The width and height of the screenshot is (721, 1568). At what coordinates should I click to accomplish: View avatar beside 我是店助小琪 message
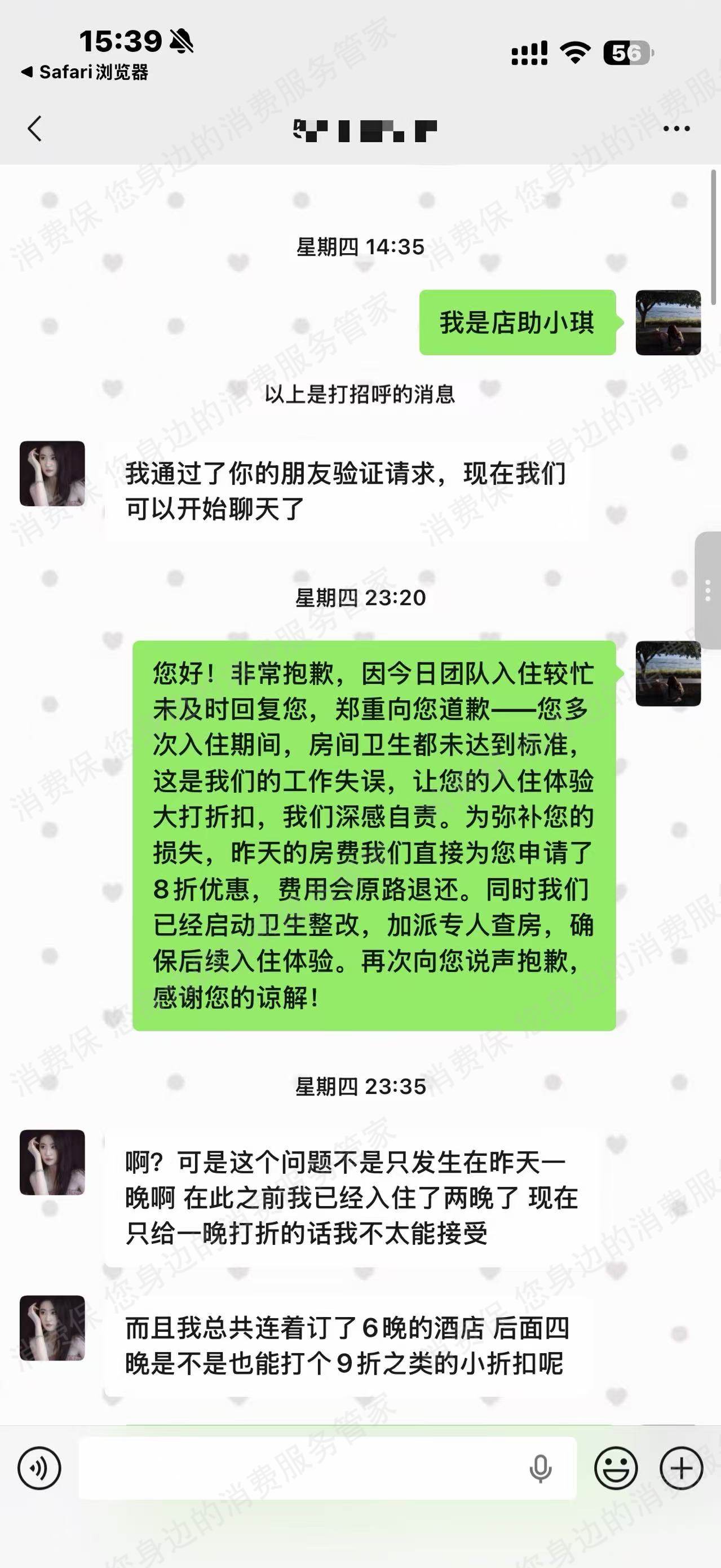[668, 323]
